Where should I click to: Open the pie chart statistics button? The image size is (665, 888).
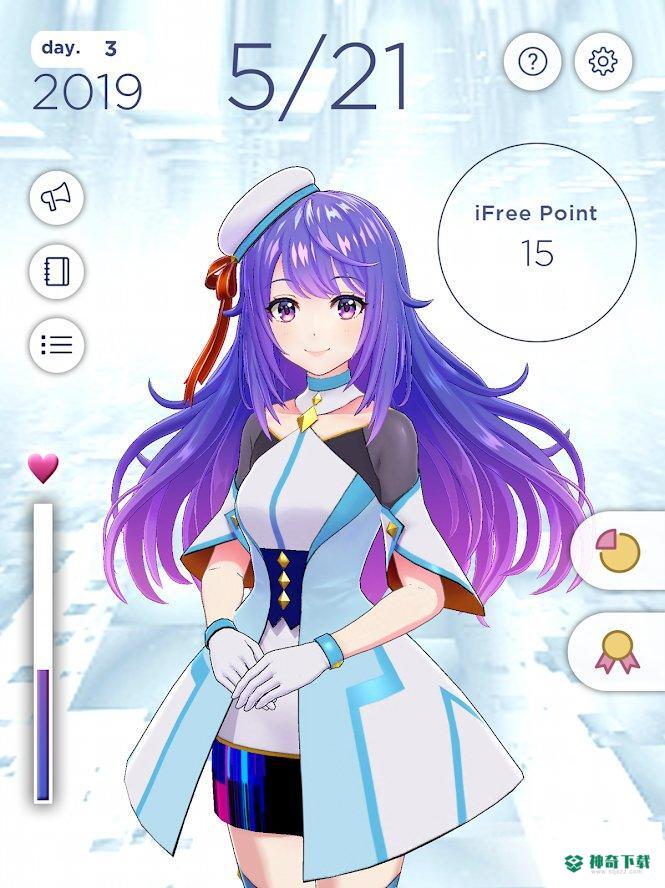[619, 549]
